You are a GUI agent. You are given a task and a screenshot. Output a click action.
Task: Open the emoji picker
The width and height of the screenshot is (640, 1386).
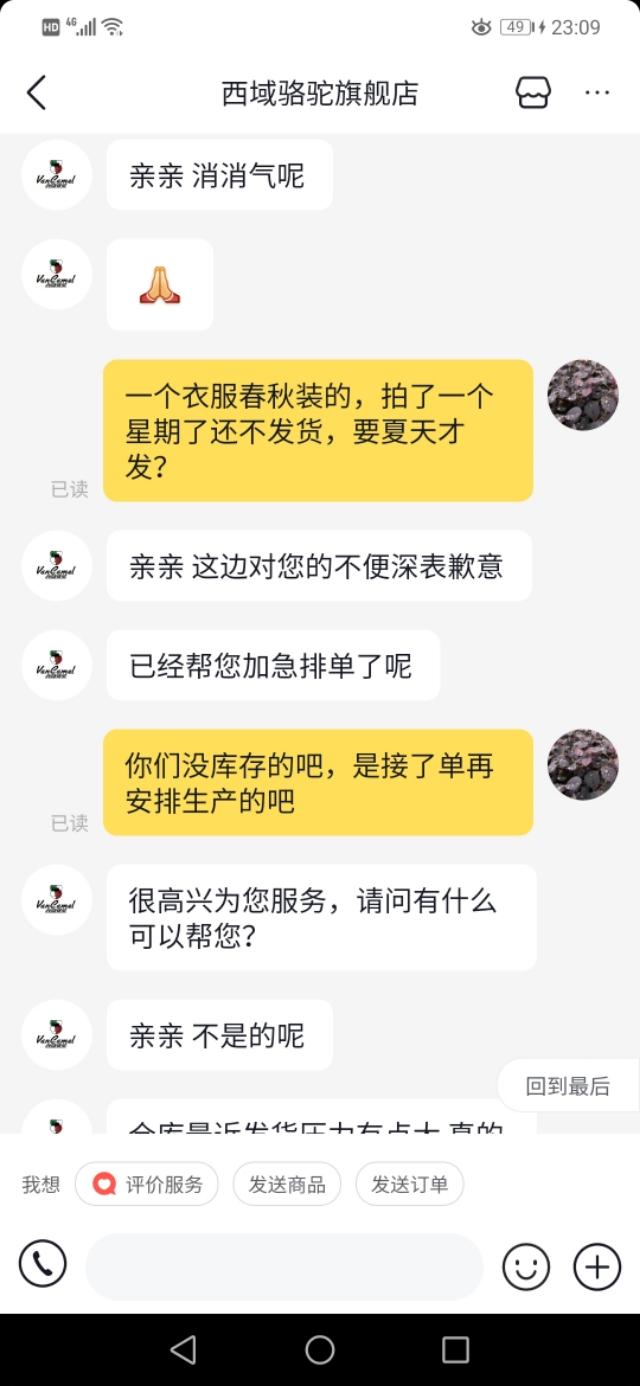point(526,1267)
